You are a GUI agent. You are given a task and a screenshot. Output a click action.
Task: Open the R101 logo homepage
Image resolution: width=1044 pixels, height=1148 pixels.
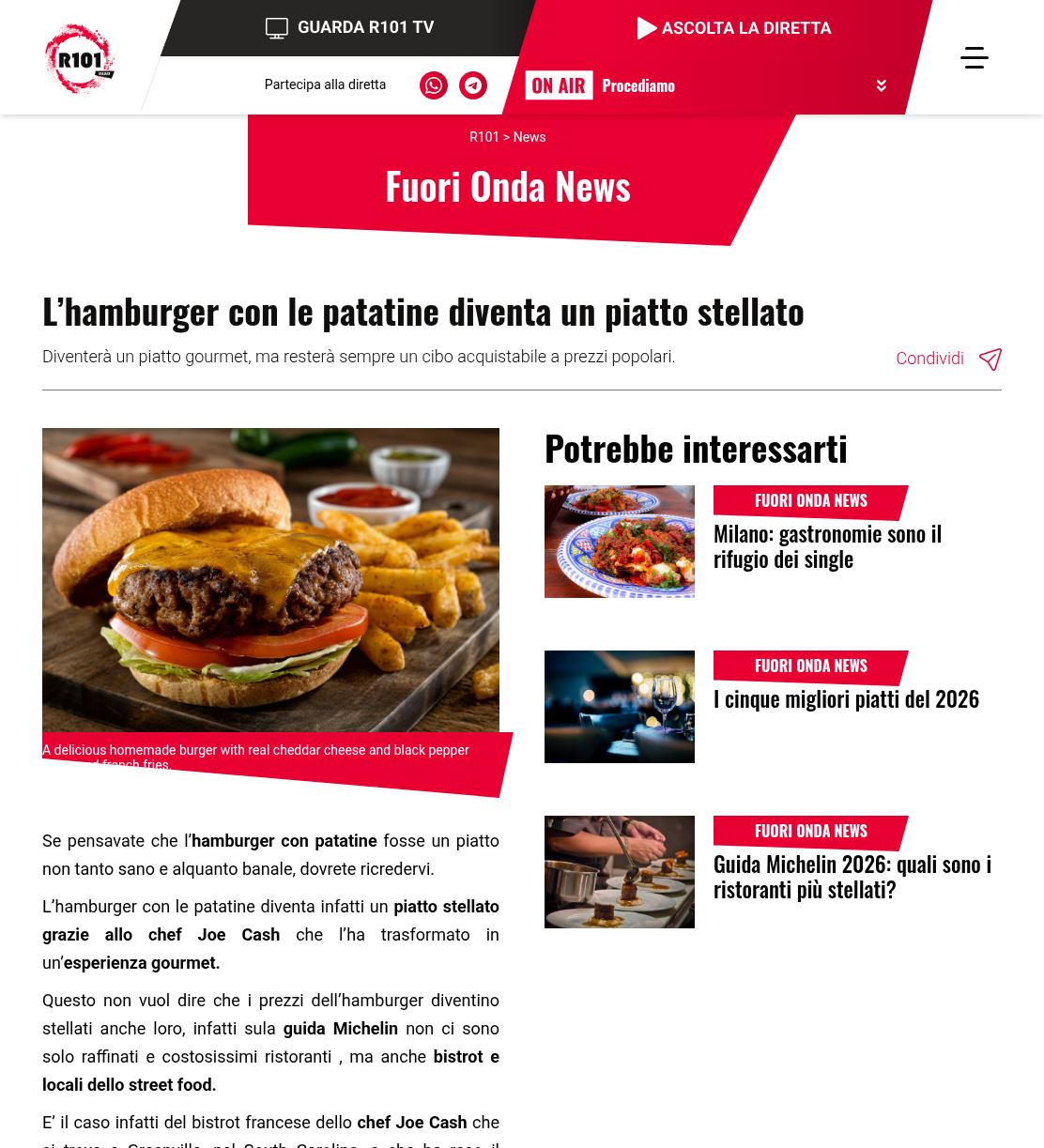[x=80, y=58]
